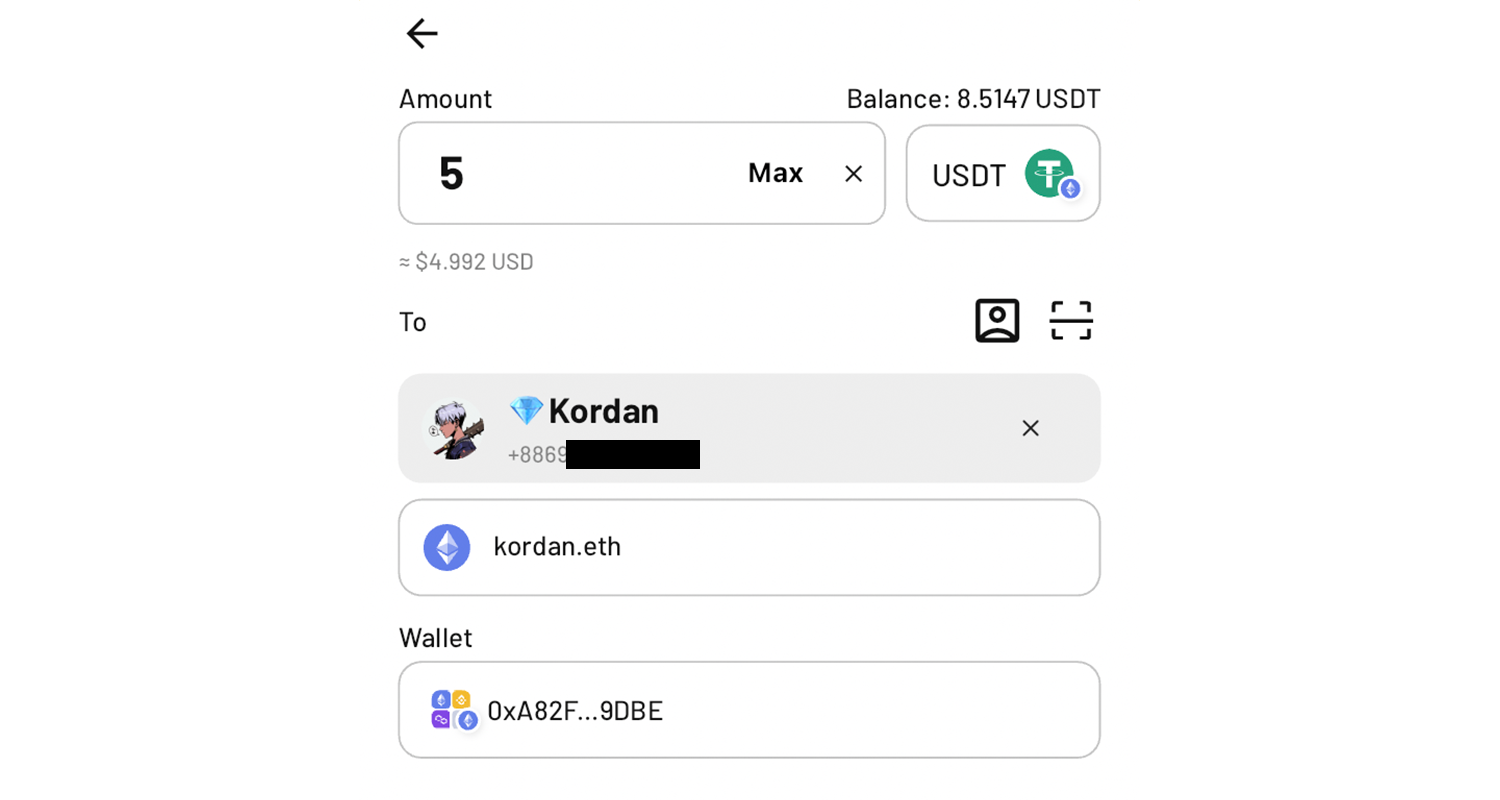Image resolution: width=1500 pixels, height=800 pixels.
Task: Open wallet selector 0xA82F...9DBE
Action: click(748, 710)
